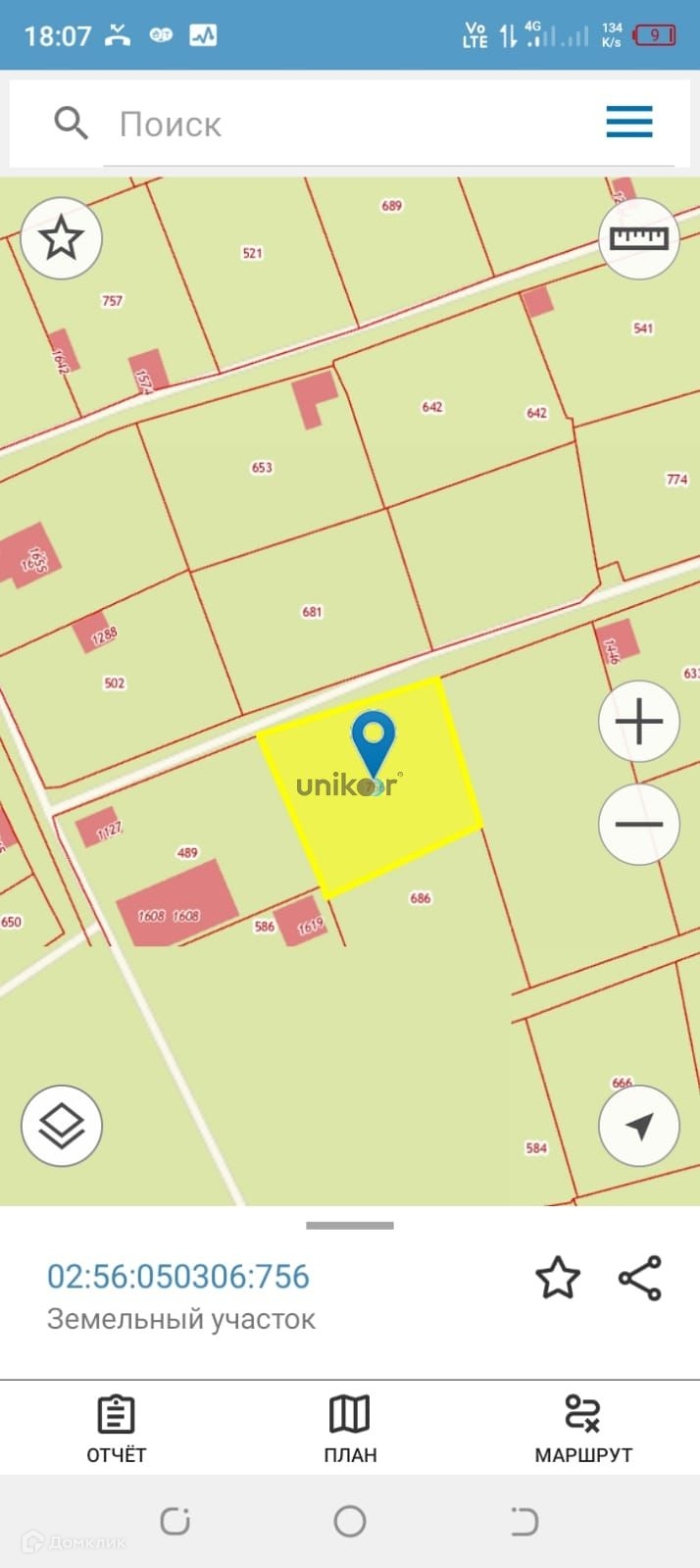Screen dimensions: 700x1568
Task: Zoom out with the minus button
Action: coord(638,824)
